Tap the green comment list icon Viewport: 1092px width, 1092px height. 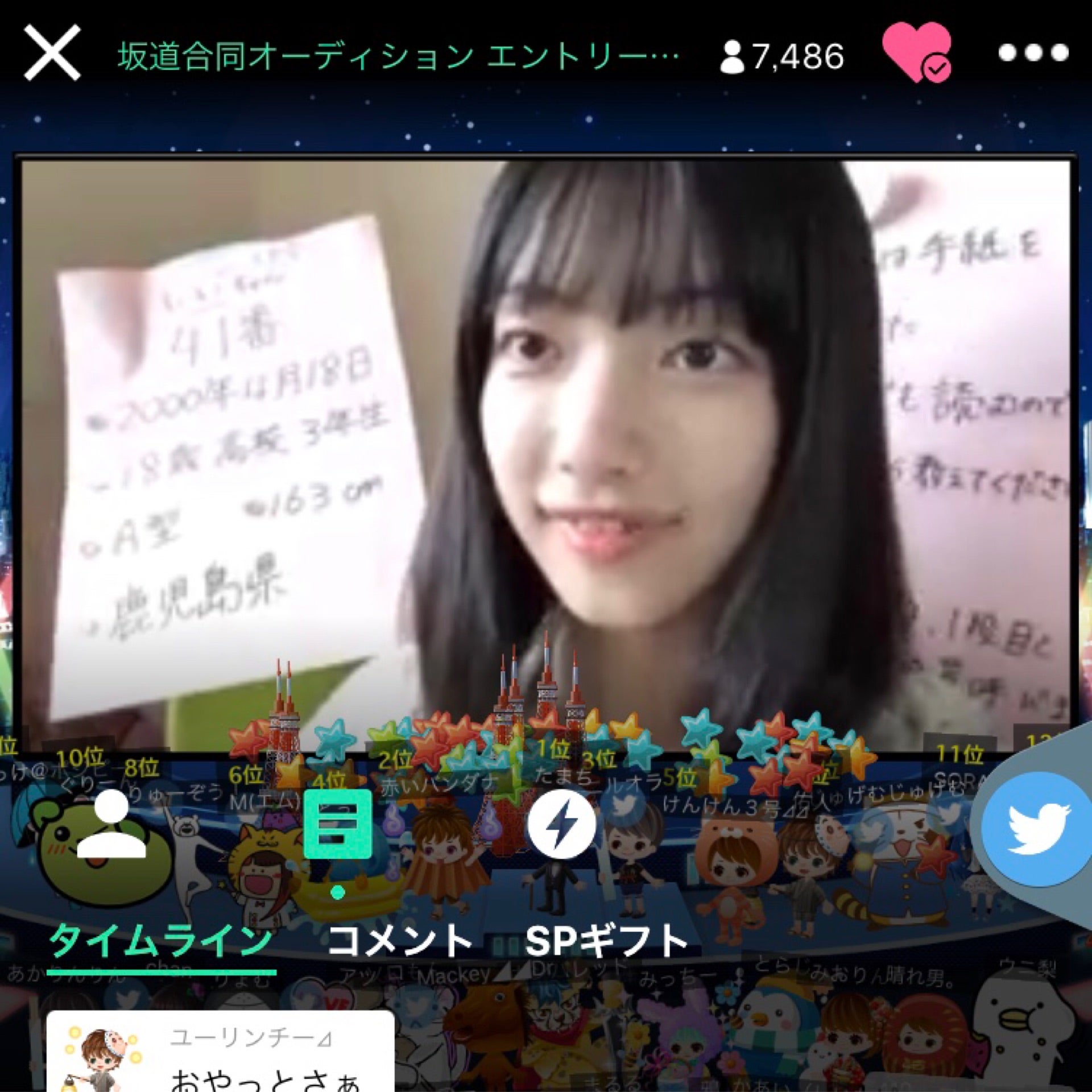338,824
